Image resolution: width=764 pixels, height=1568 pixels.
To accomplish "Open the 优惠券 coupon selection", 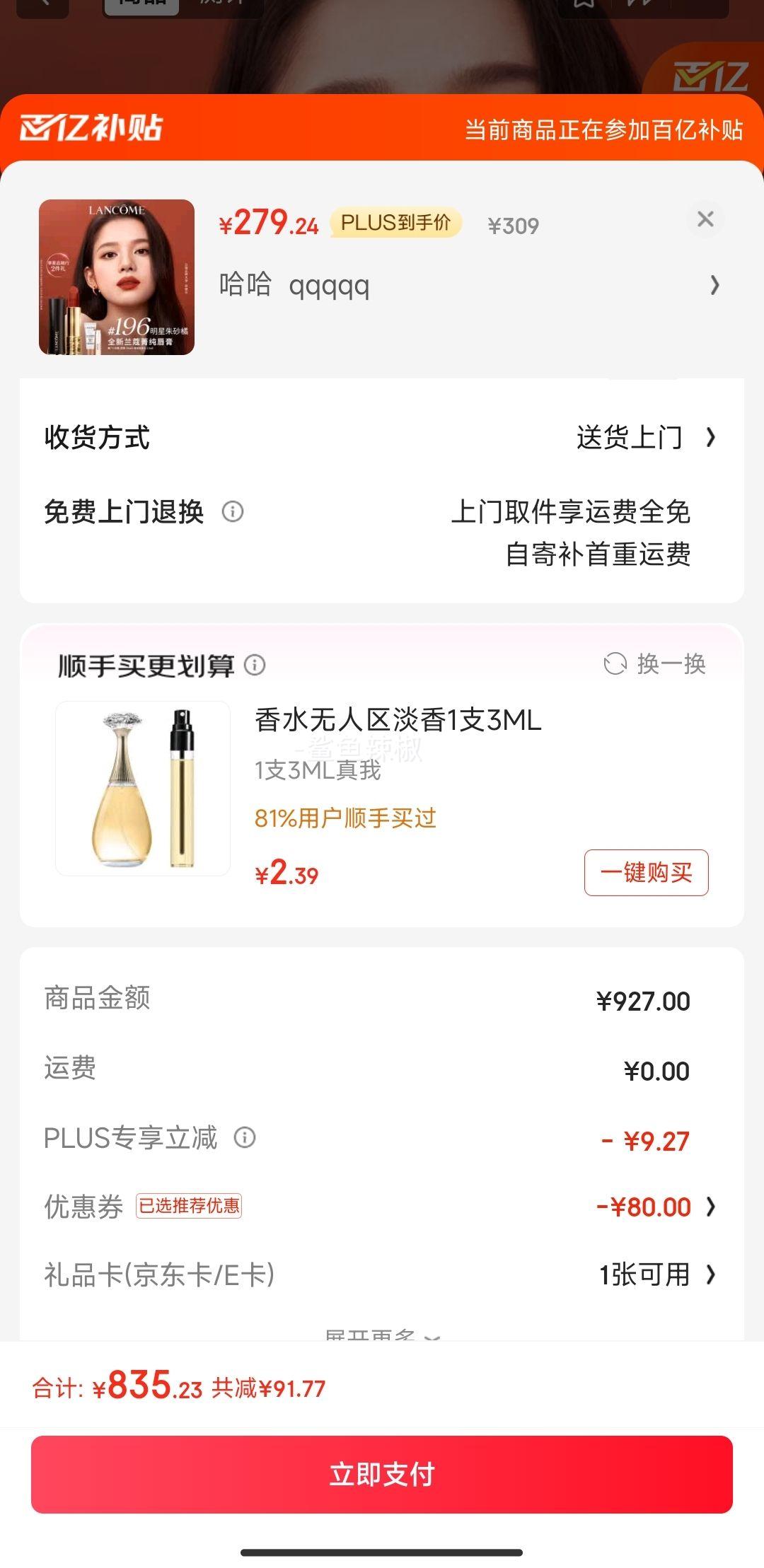I will [382, 1207].
